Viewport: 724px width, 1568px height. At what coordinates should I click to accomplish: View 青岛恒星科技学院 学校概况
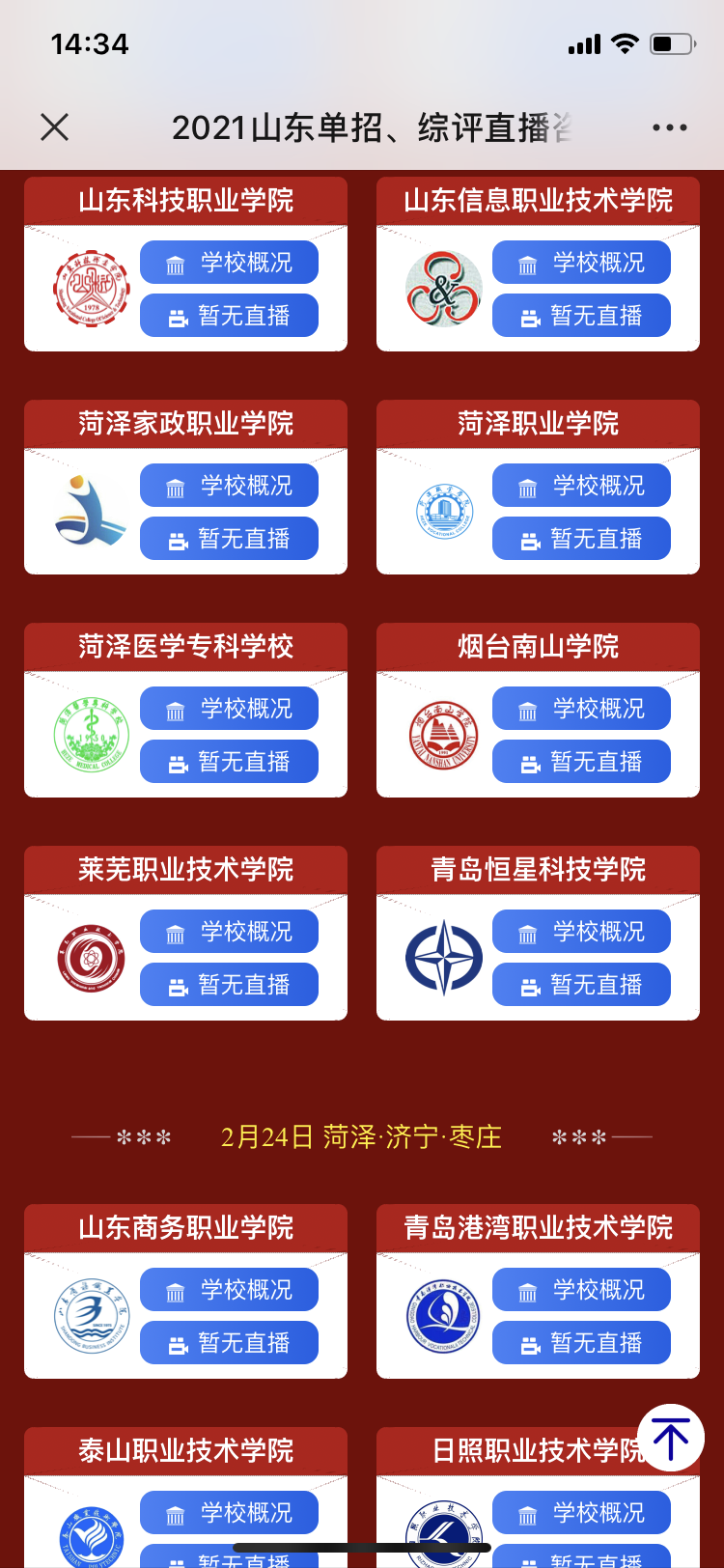pyautogui.click(x=581, y=932)
